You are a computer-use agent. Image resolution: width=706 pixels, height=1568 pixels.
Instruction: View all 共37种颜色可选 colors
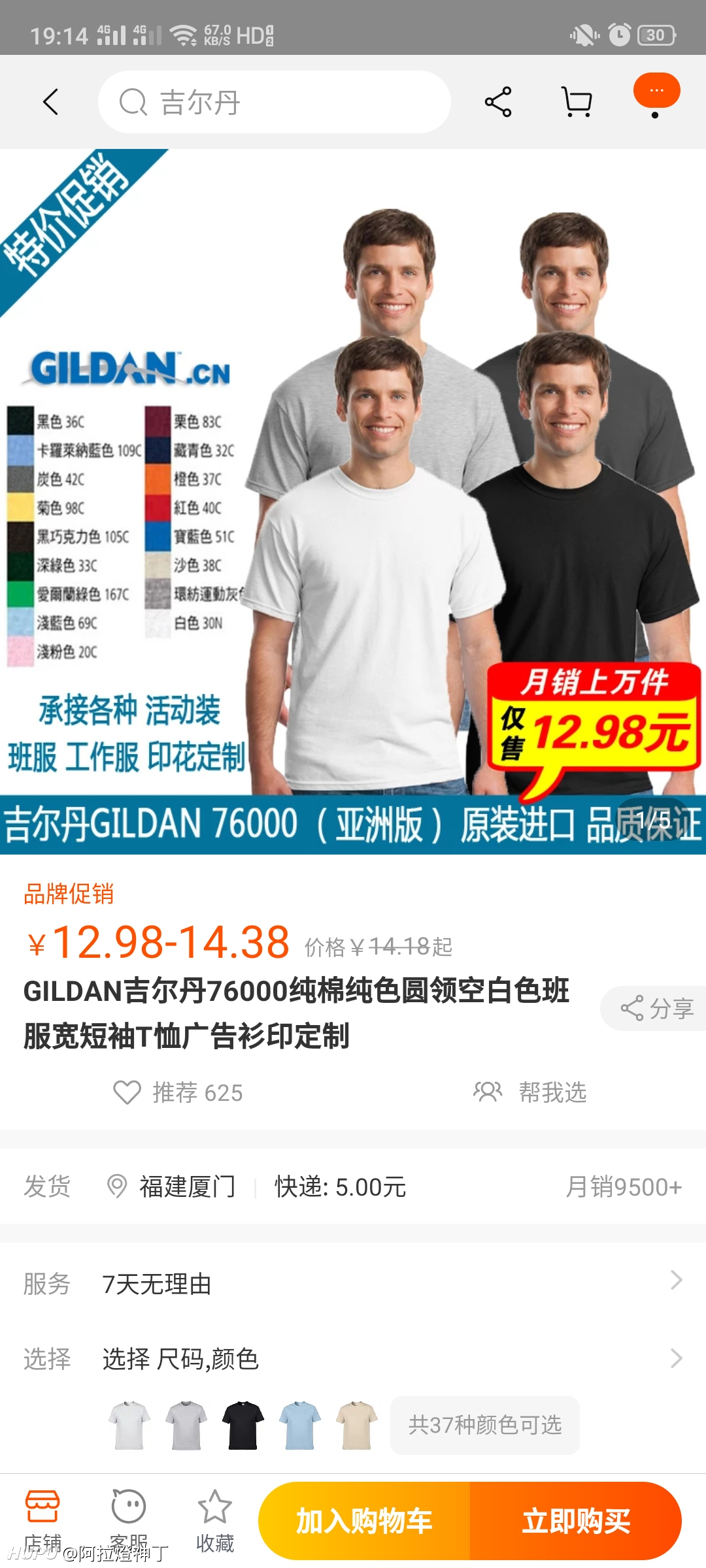tap(485, 1425)
